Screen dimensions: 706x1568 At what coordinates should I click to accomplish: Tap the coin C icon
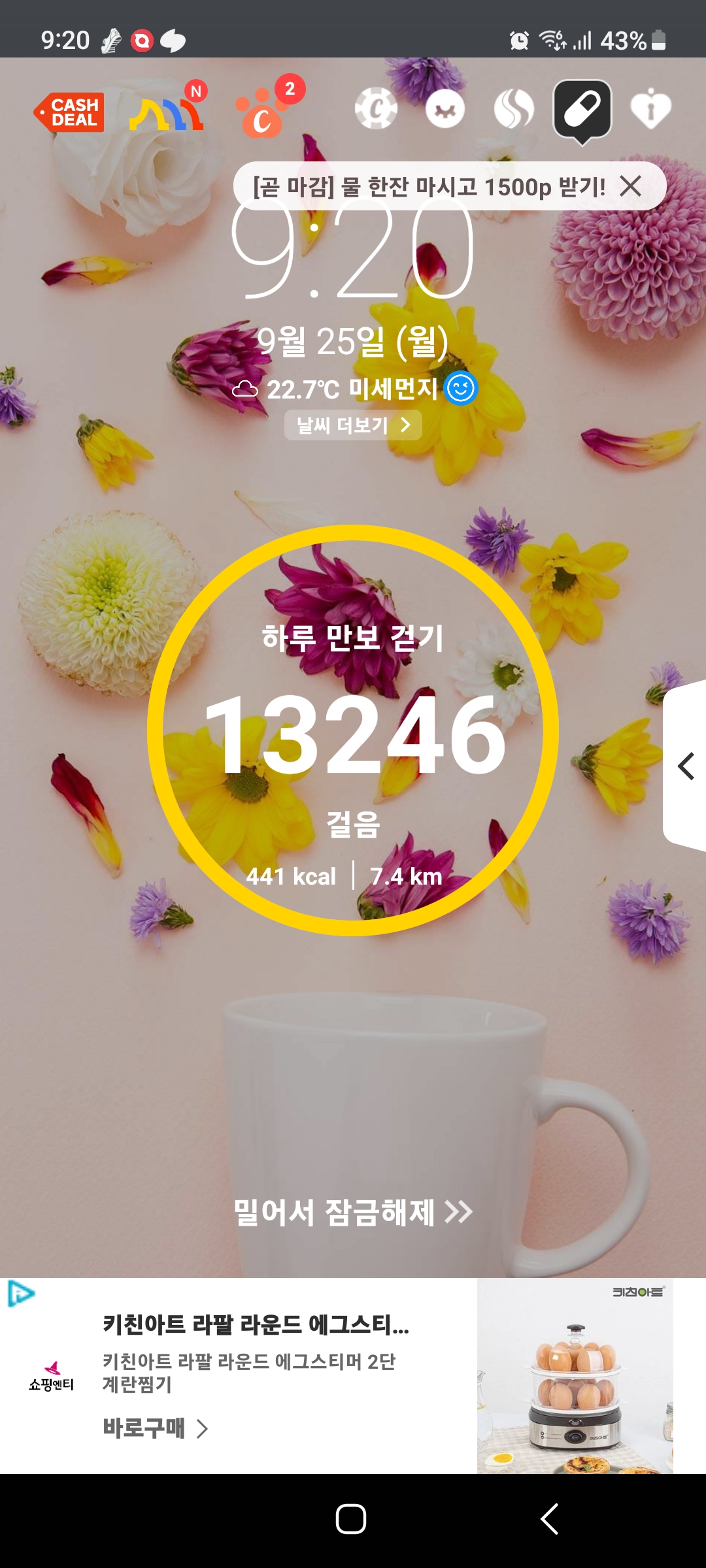click(376, 108)
